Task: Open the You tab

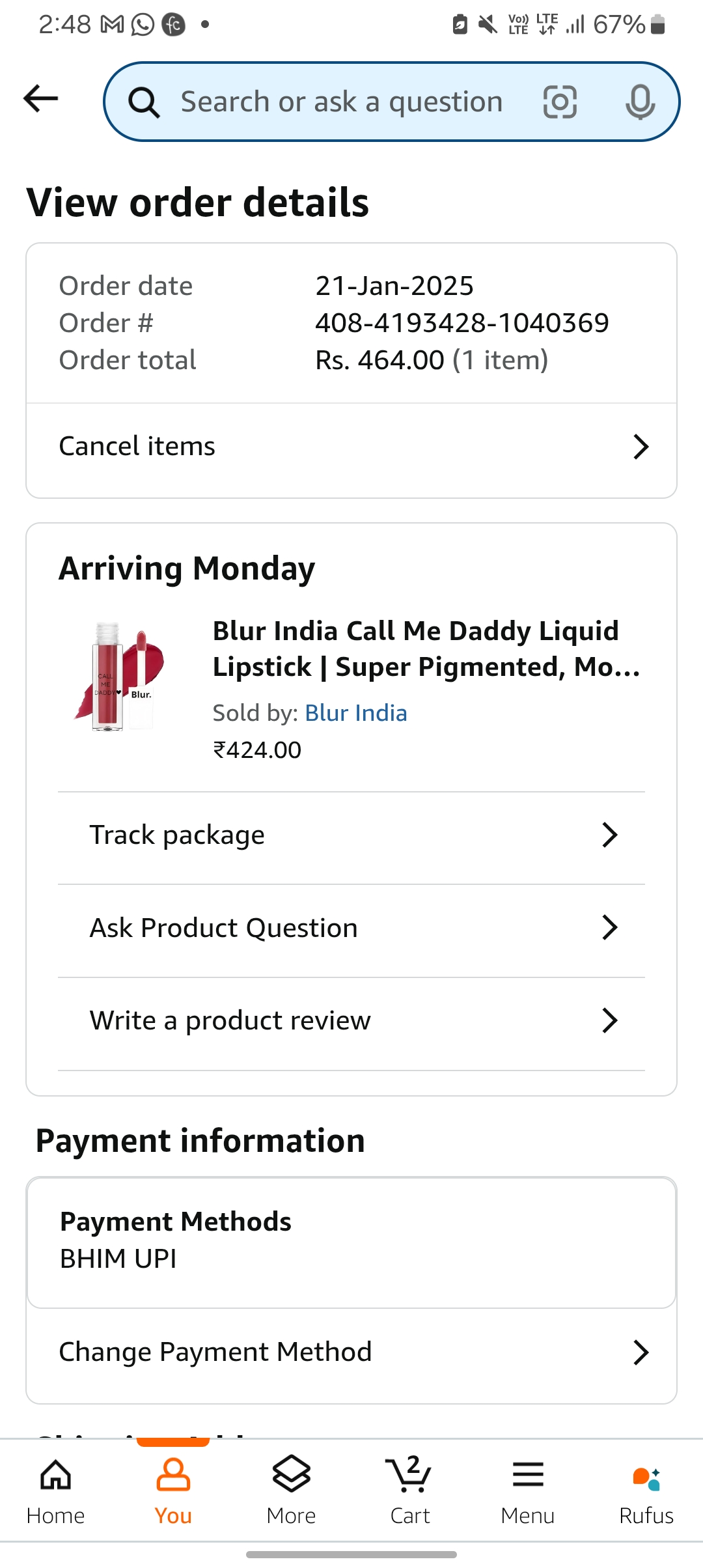Action: point(173,1490)
